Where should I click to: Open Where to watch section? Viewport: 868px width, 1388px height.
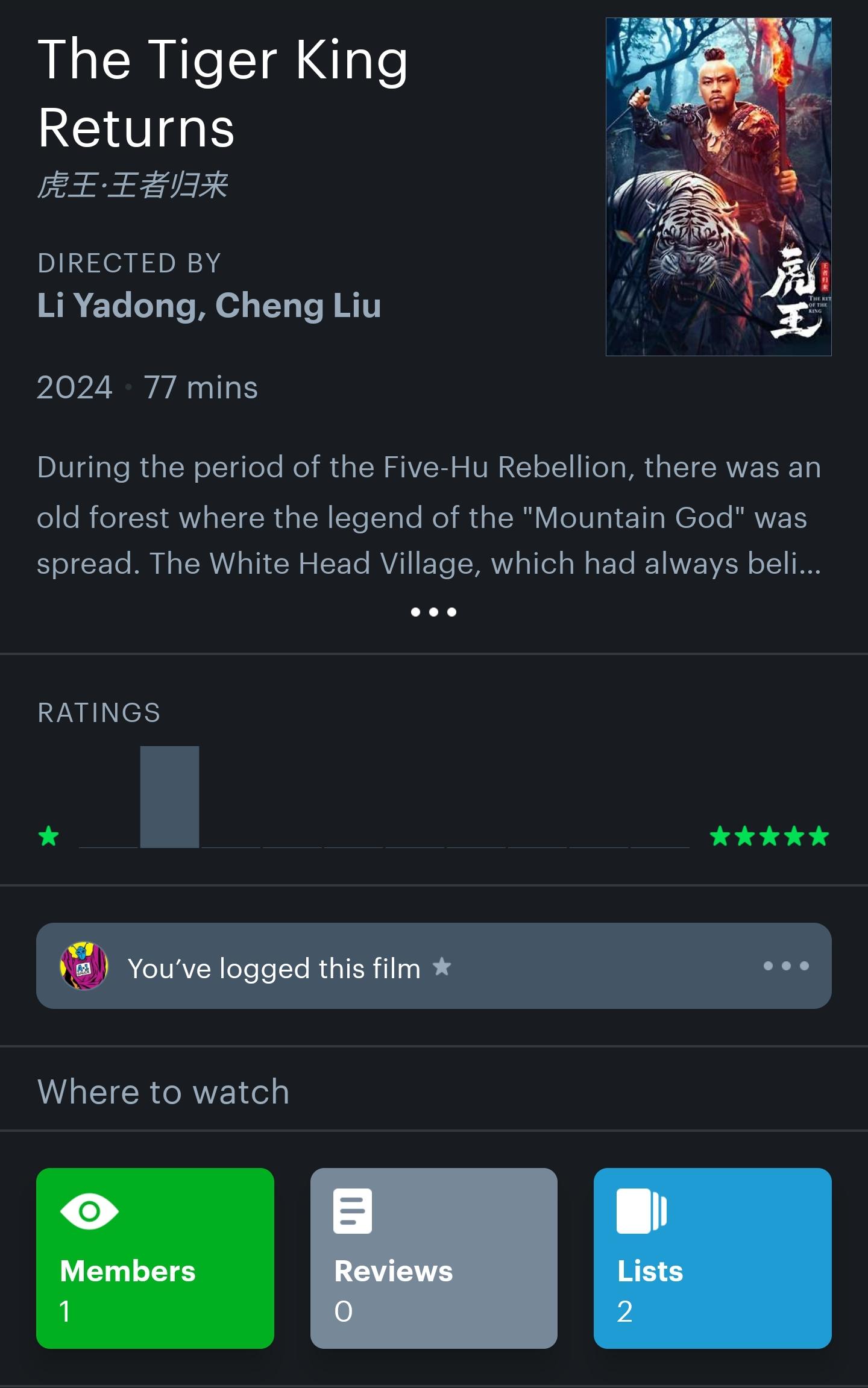tap(163, 1091)
